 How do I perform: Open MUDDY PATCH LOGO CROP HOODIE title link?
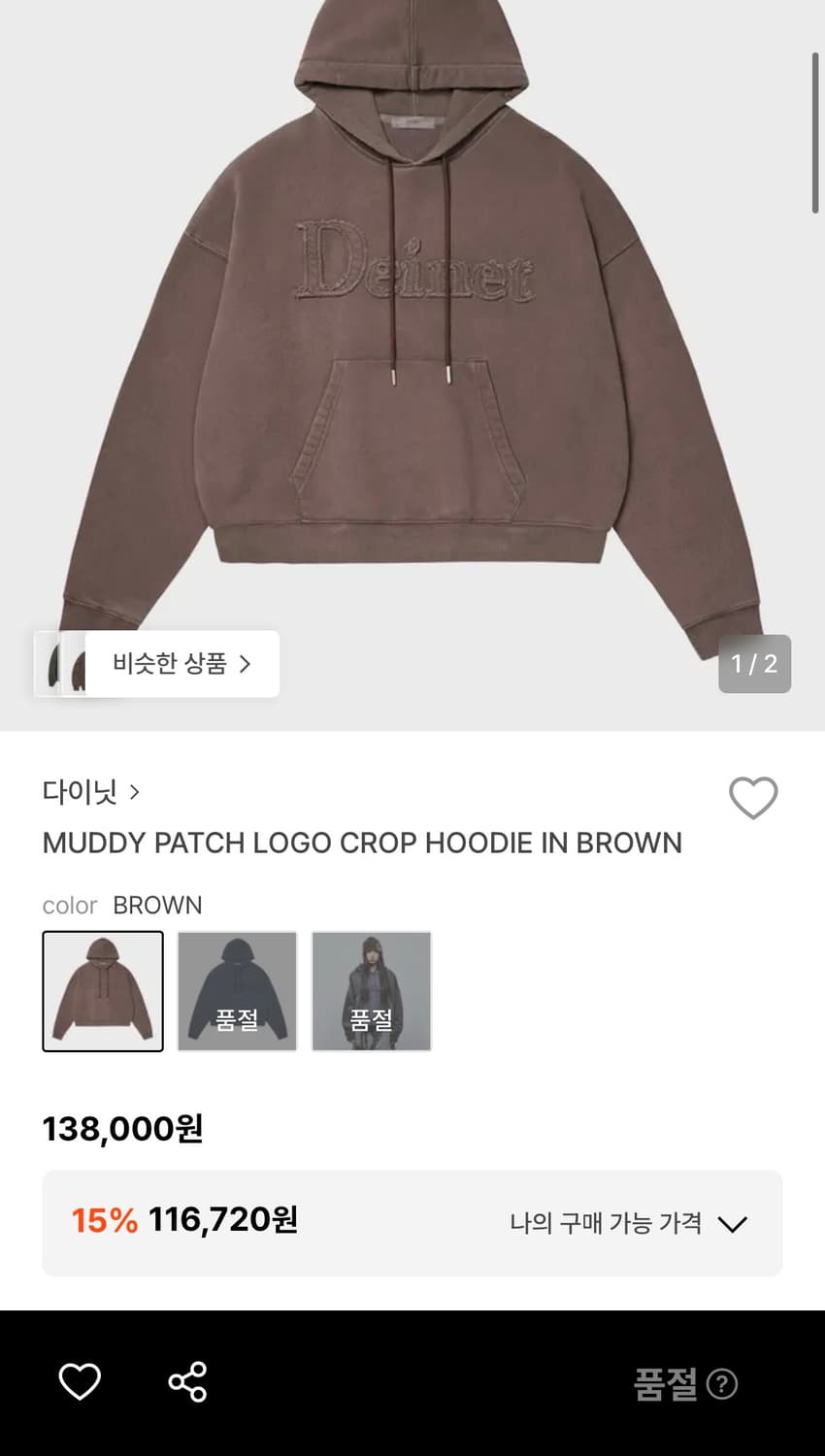(362, 844)
